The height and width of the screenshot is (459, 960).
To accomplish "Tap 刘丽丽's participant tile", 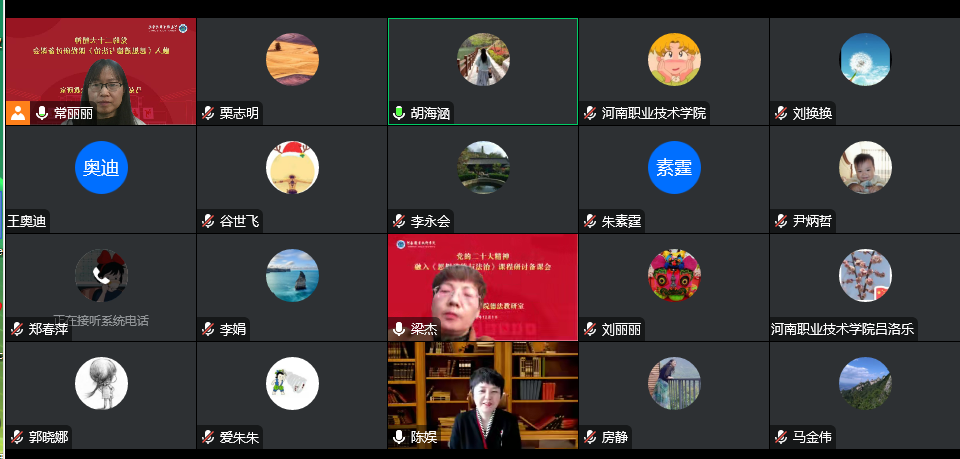I will point(674,287).
